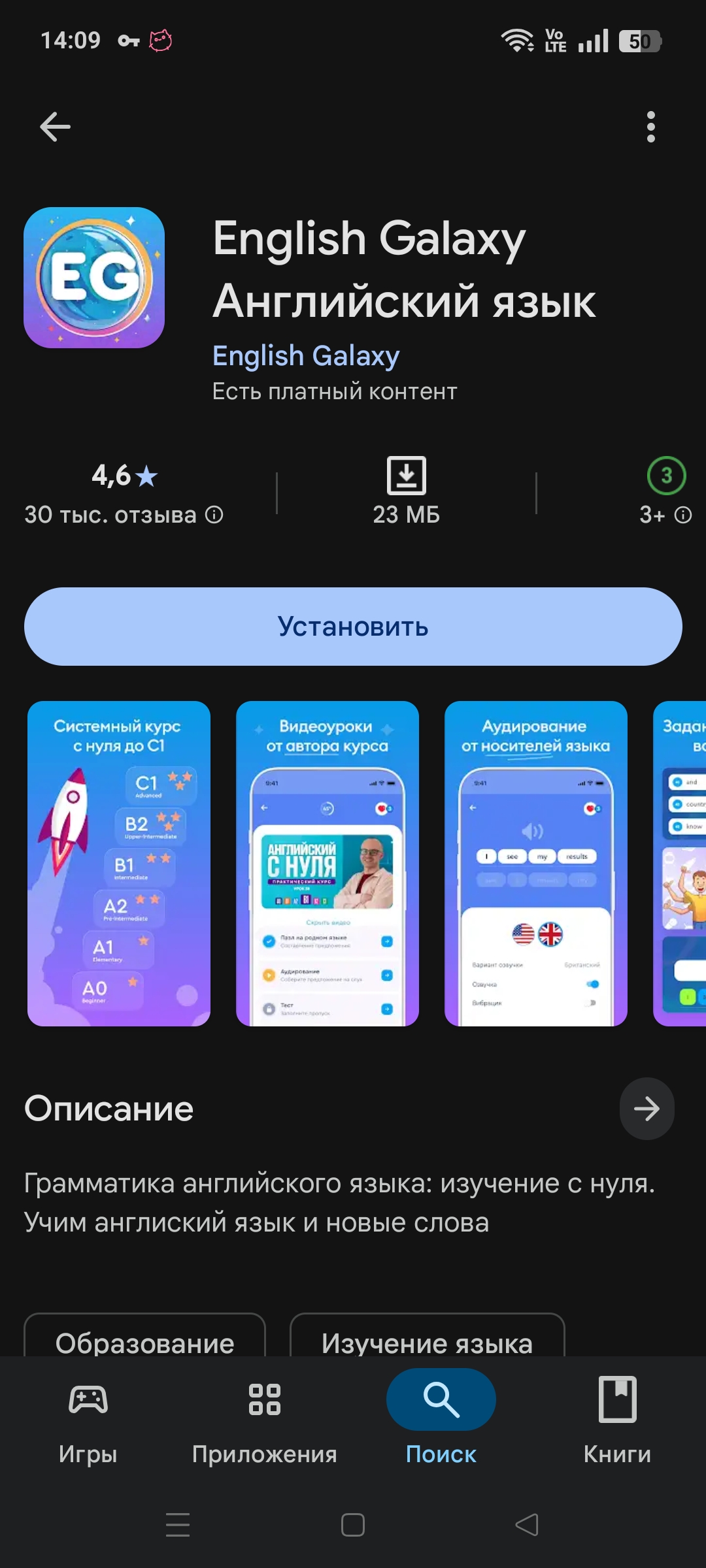Screen dimensions: 706x1568
Task: Open screenshot "Видеоуроки от автора курса"
Action: (328, 863)
